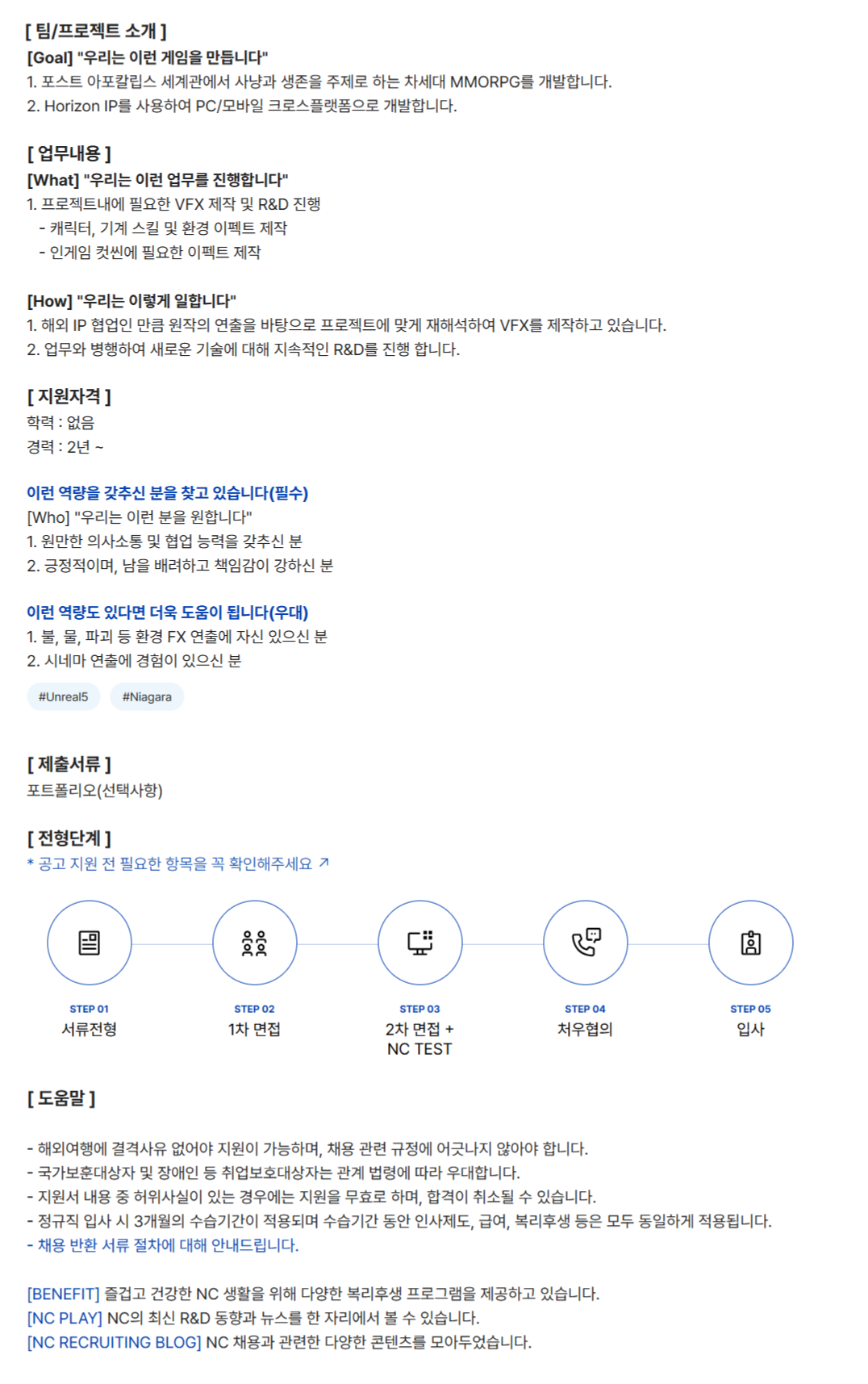868x1384 pixels.
Task: Open the [NC RECRUITING BLOG] link
Action: pos(114,1342)
